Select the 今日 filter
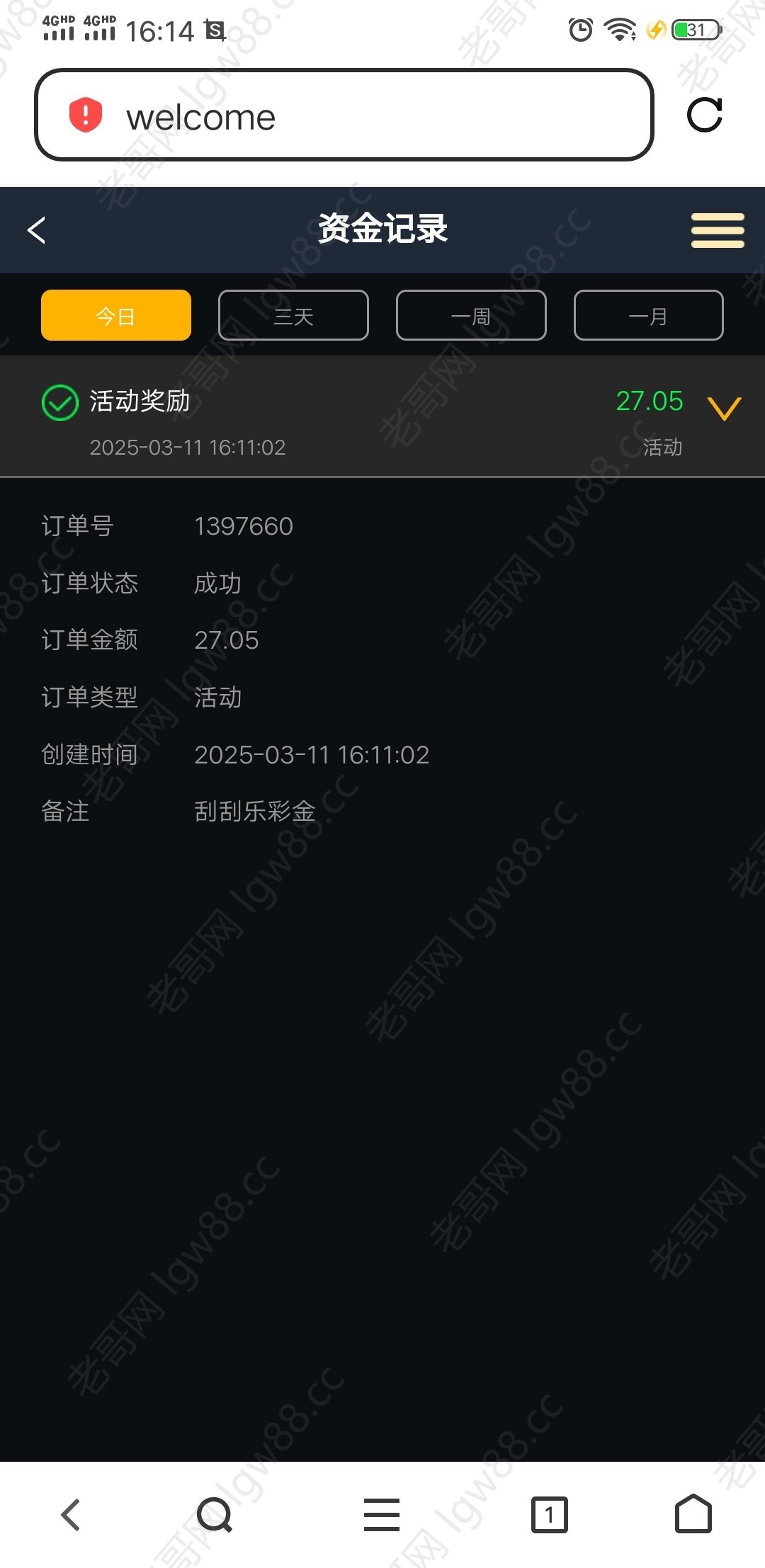The image size is (765, 1568). (116, 316)
